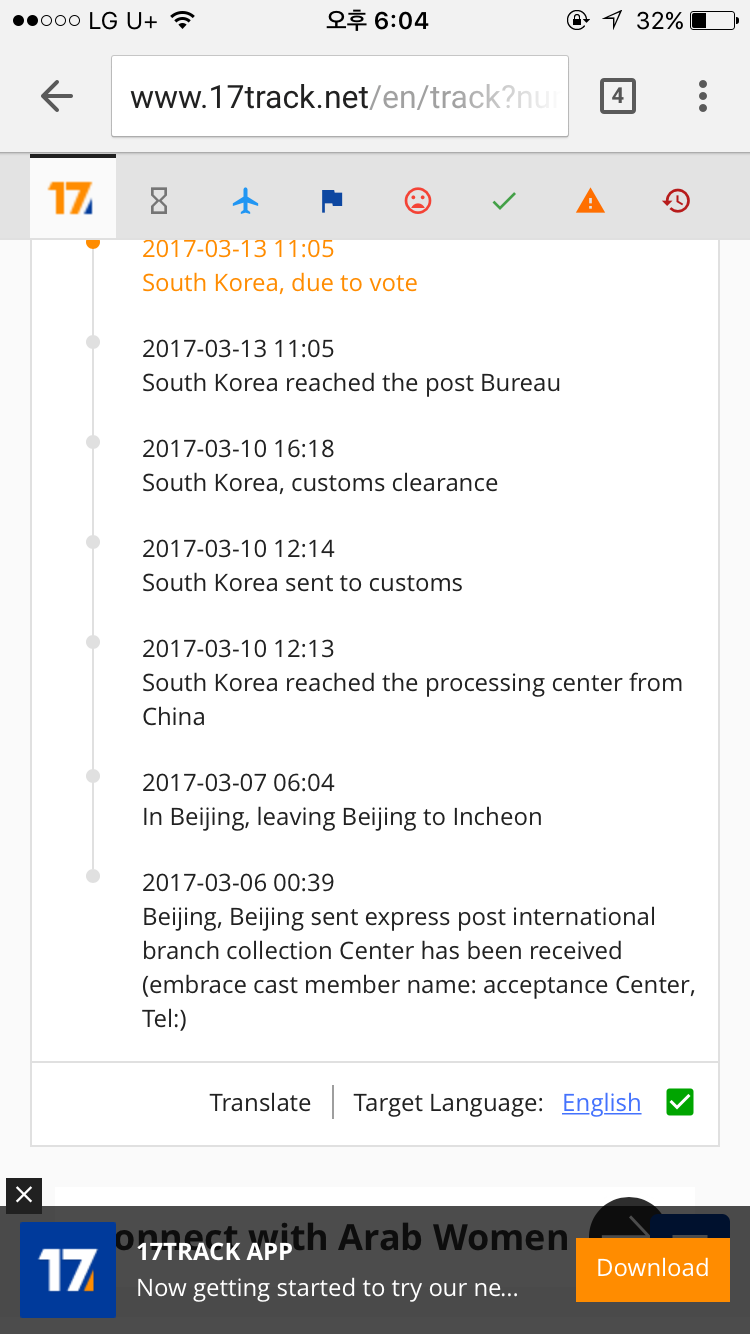This screenshot has width=750, height=1334.
Task: Switch to the green checkmark delivered tab
Action: click(504, 201)
